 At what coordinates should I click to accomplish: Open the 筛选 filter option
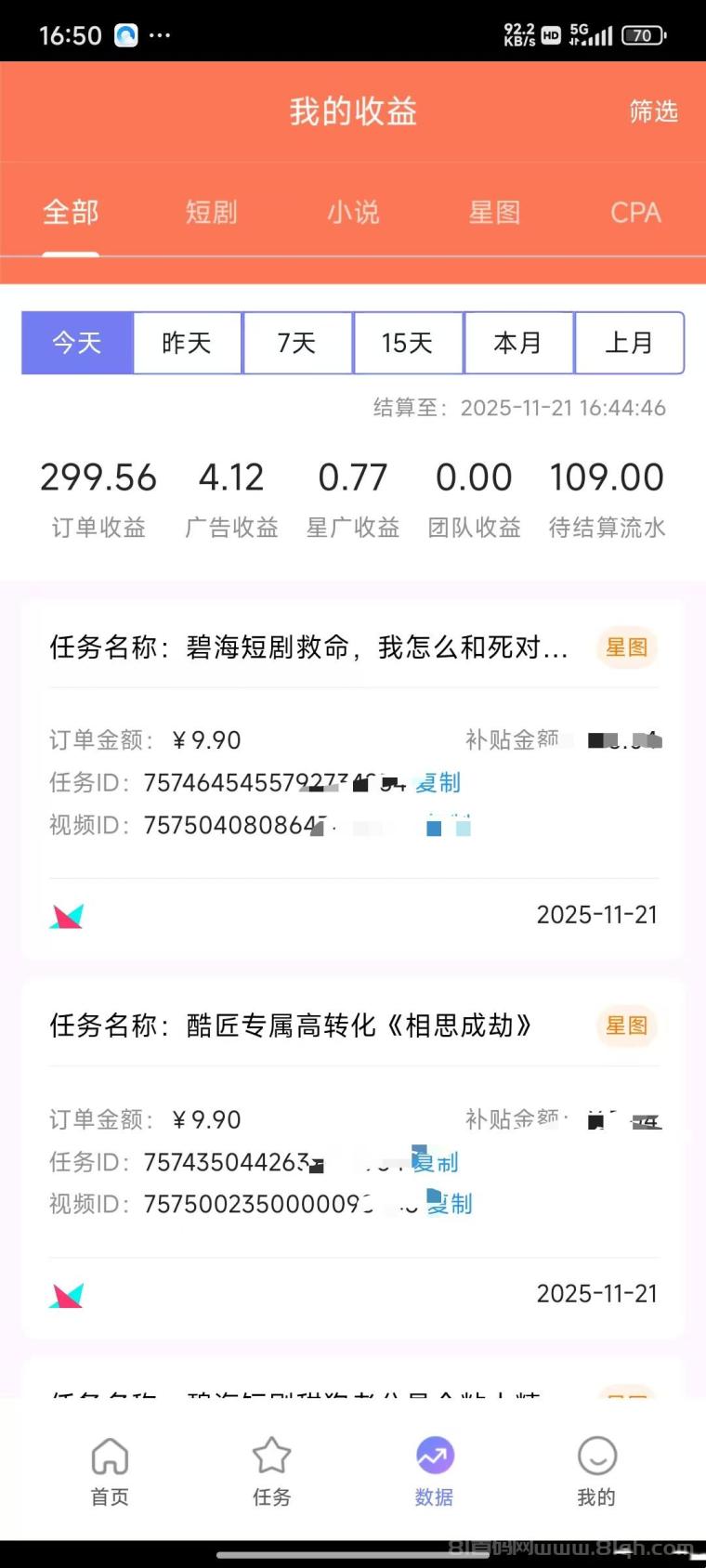point(653,112)
